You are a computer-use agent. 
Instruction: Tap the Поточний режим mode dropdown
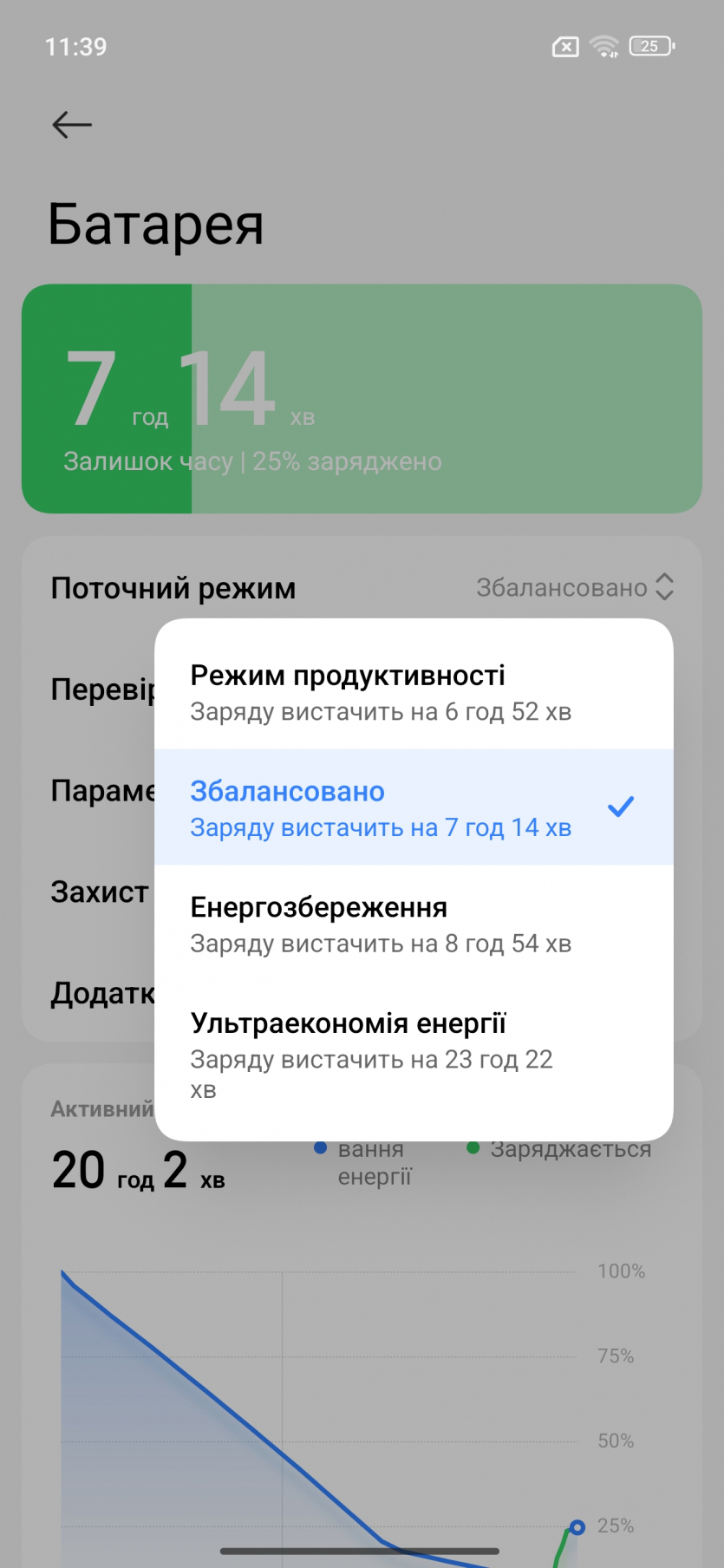575,587
